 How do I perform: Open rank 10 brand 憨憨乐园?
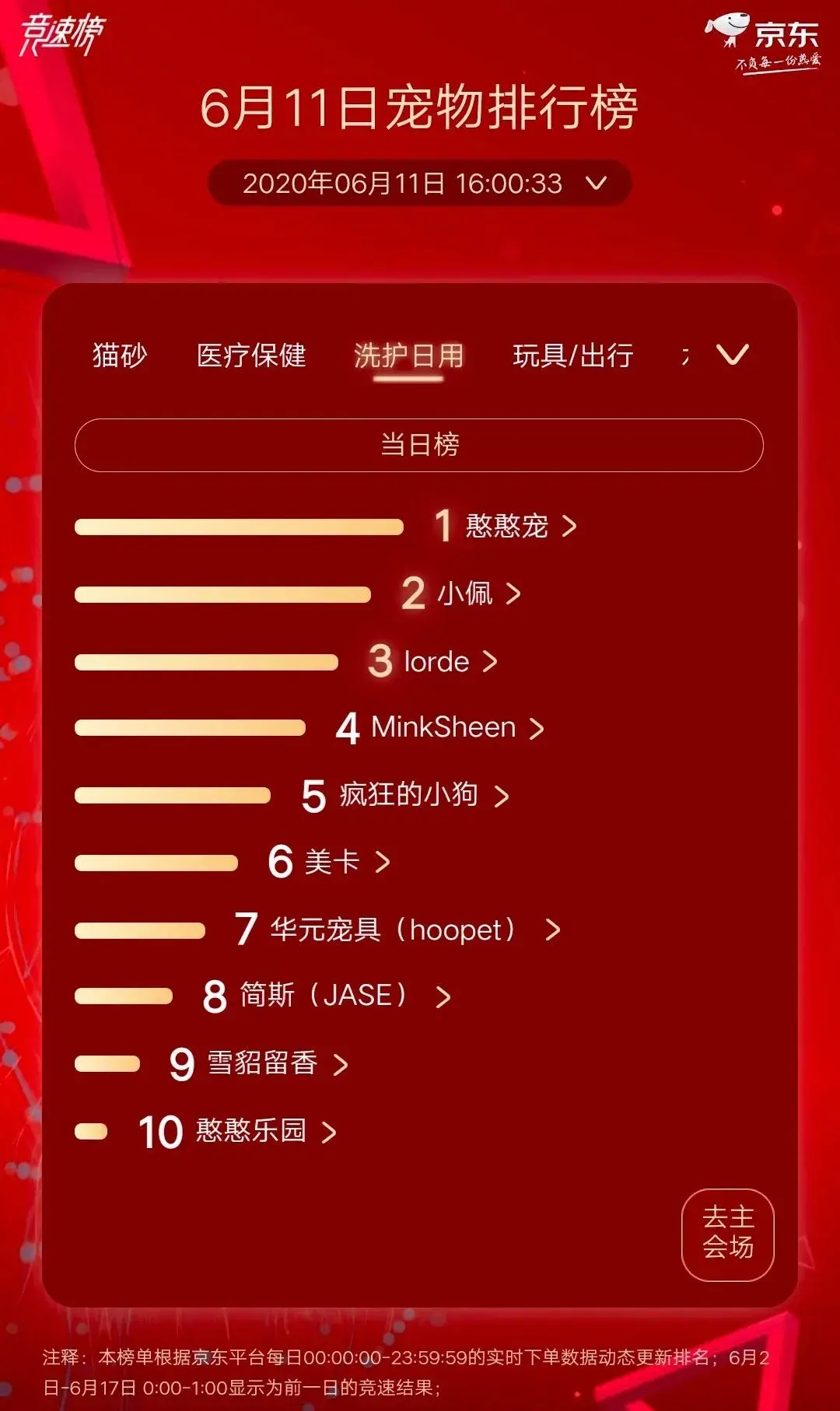click(x=238, y=1131)
